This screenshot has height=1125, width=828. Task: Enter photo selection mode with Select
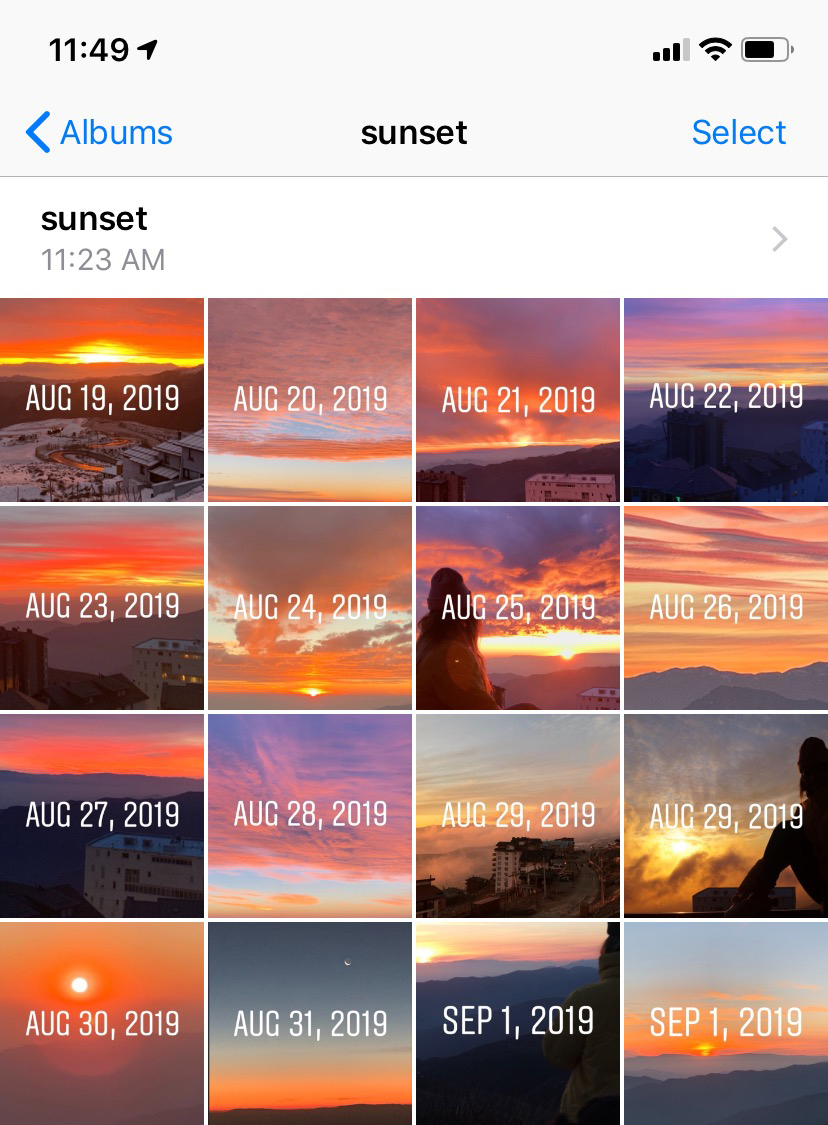tap(739, 131)
